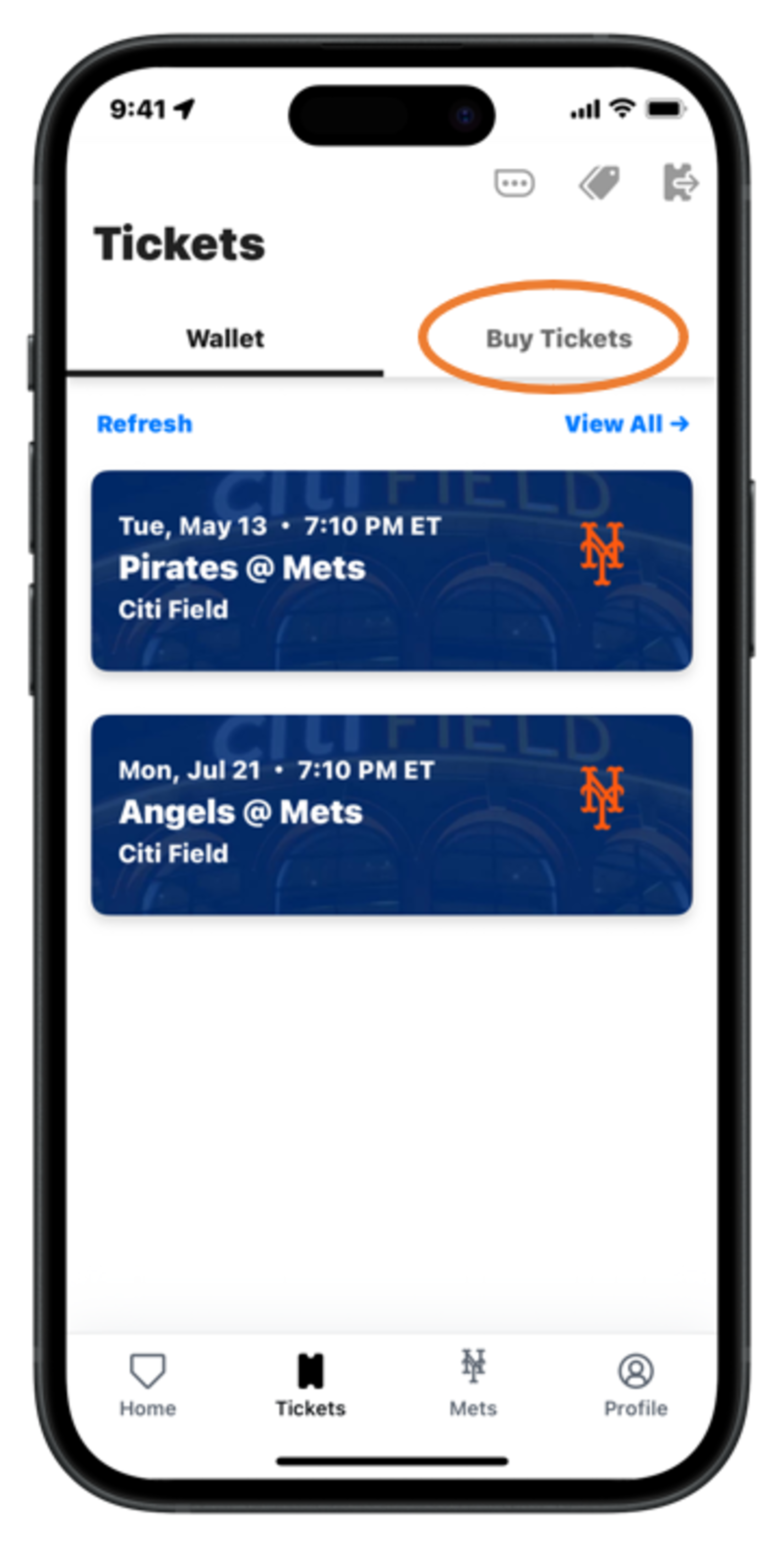The height and width of the screenshot is (1547, 784).
Task: Open the message bubble icon
Action: pyautogui.click(x=514, y=183)
